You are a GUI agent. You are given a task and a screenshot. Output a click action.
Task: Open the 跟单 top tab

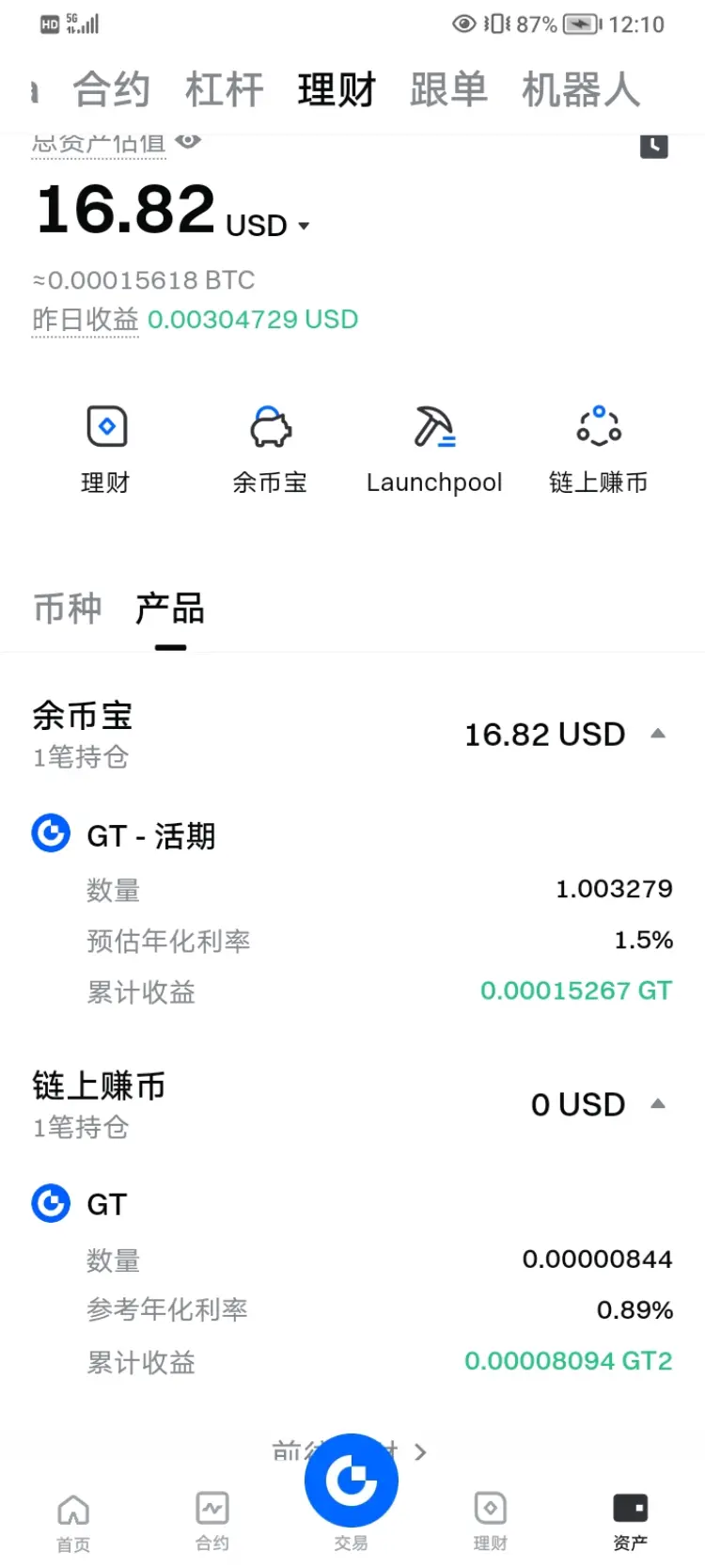(448, 90)
